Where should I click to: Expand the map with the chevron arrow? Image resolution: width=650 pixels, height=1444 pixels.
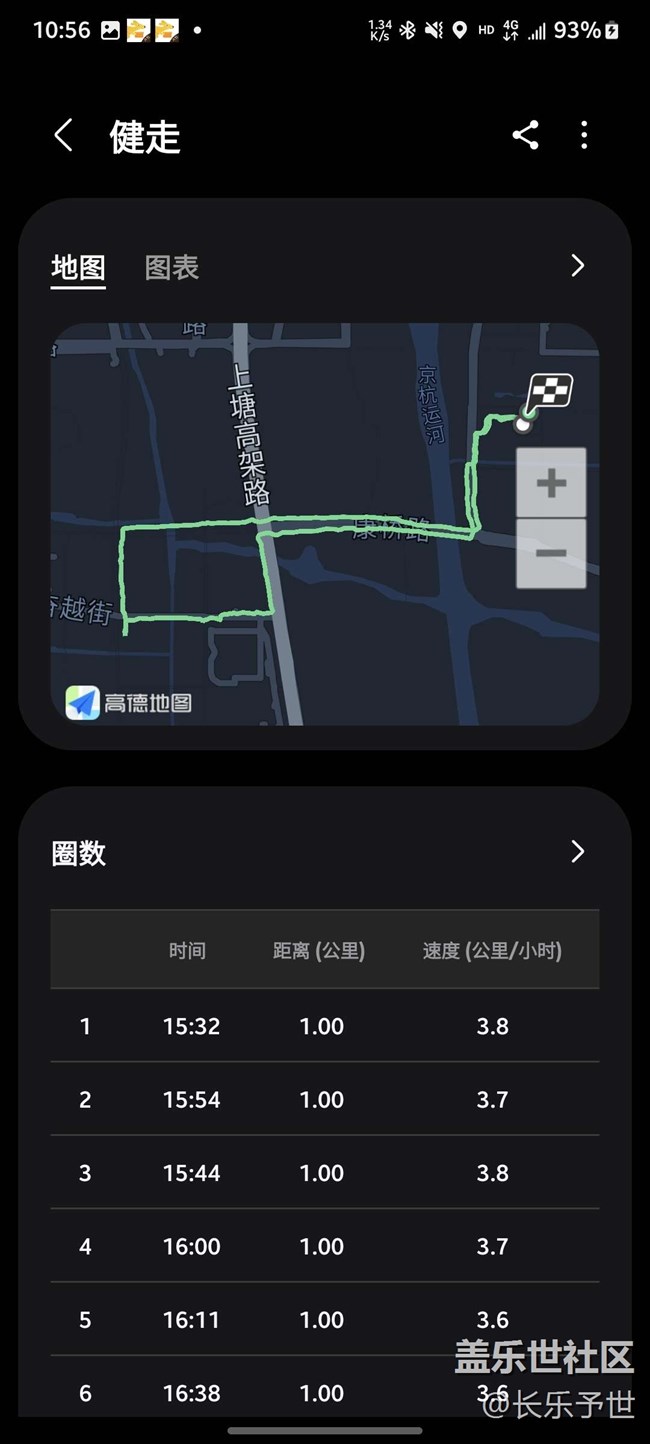pos(577,266)
